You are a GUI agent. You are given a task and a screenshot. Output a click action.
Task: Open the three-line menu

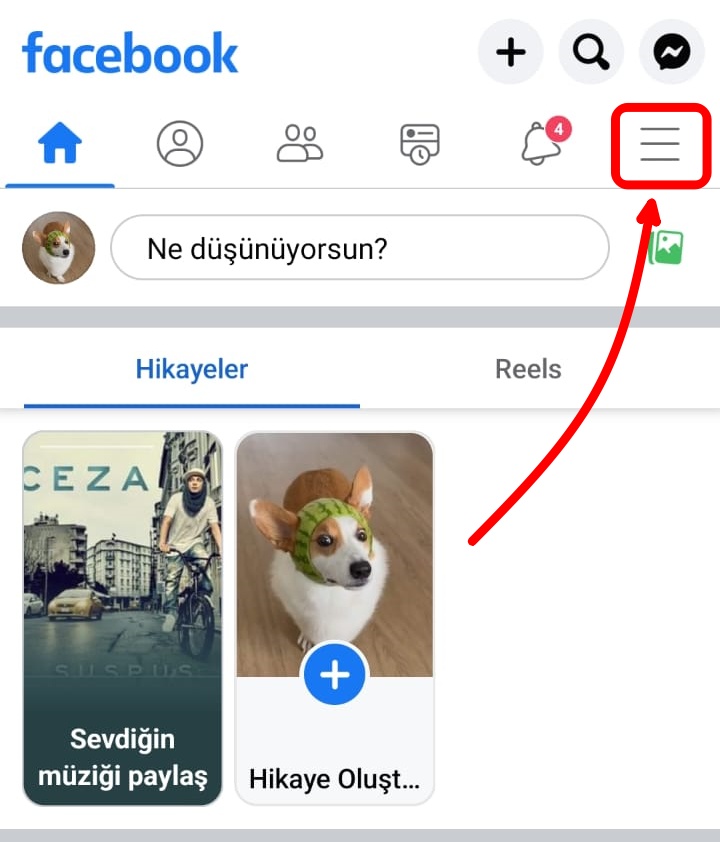[x=660, y=146]
